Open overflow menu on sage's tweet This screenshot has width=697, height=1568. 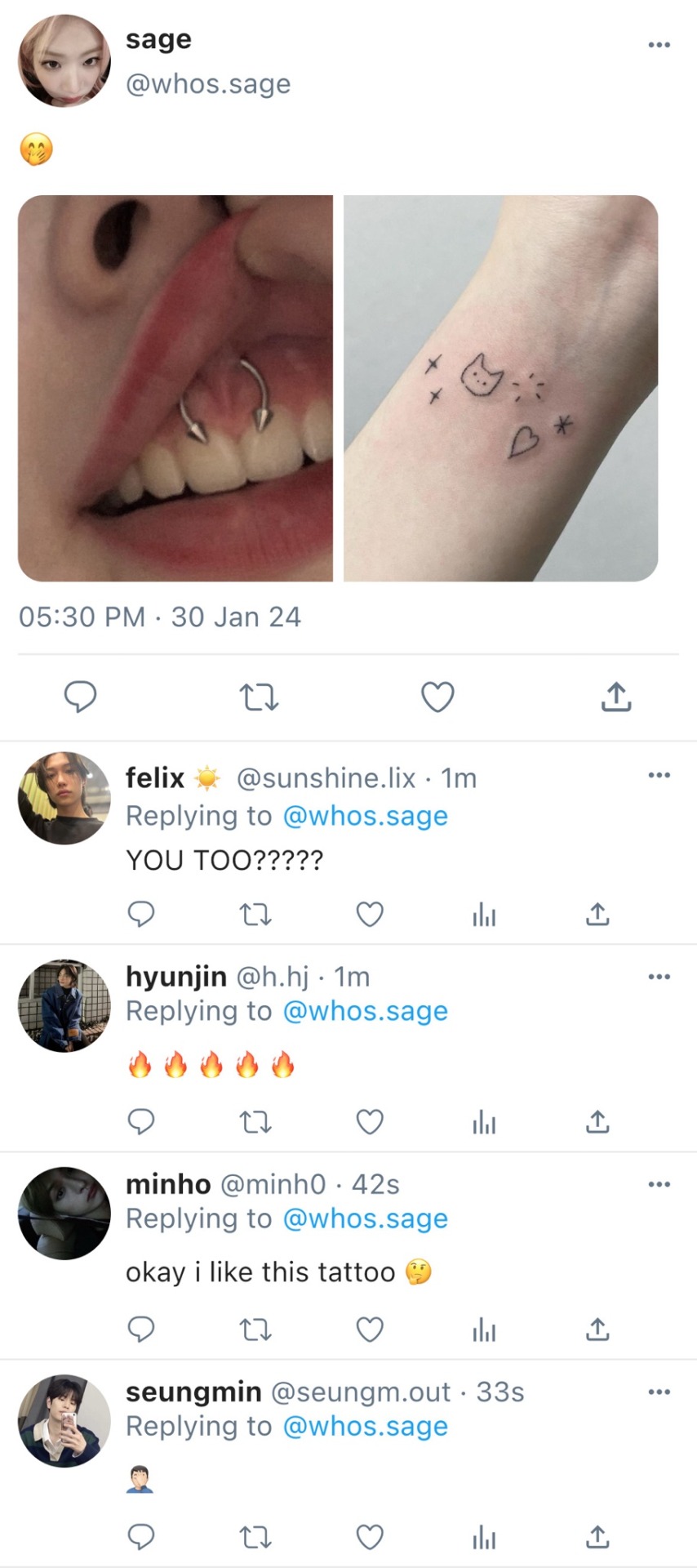click(659, 45)
